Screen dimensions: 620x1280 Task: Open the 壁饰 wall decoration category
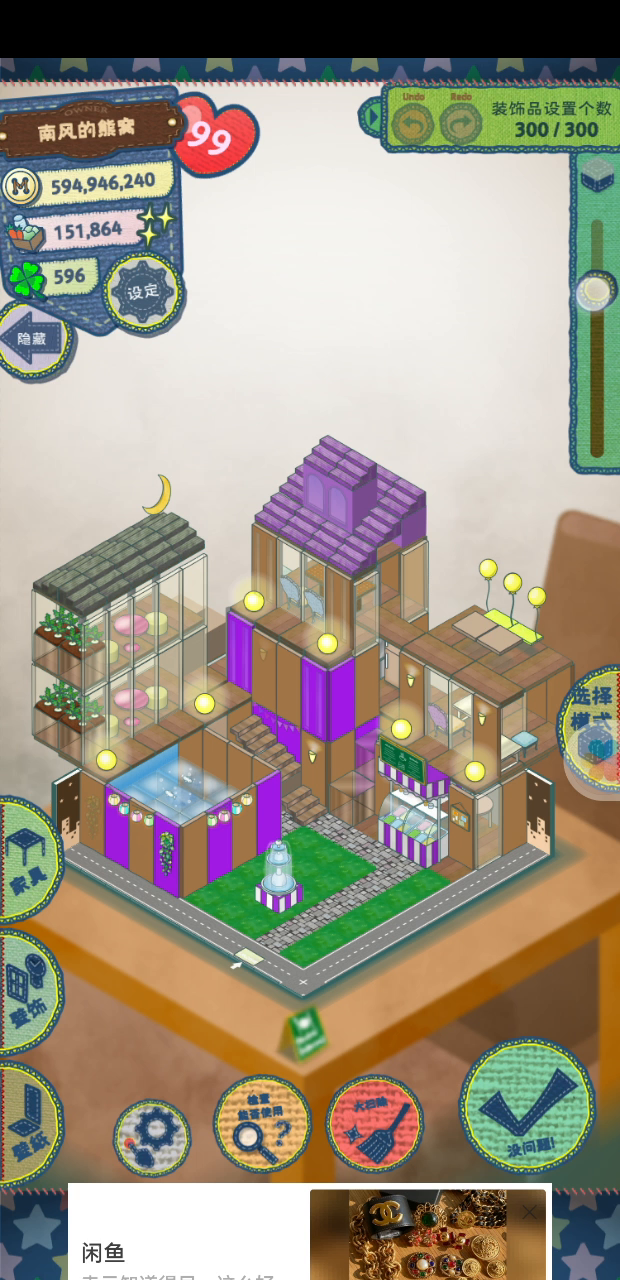point(26,991)
